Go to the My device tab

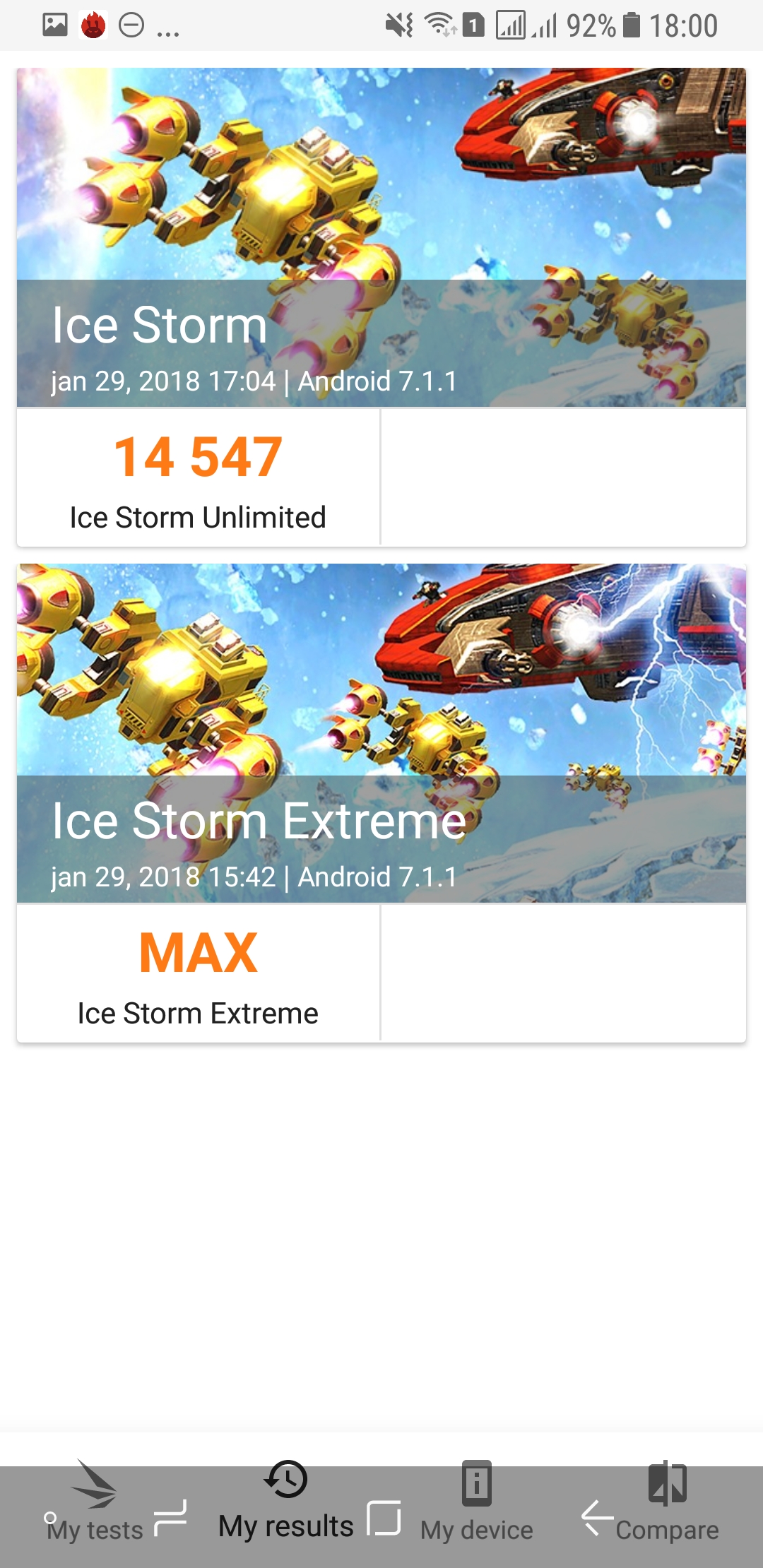pyautogui.click(x=477, y=1502)
